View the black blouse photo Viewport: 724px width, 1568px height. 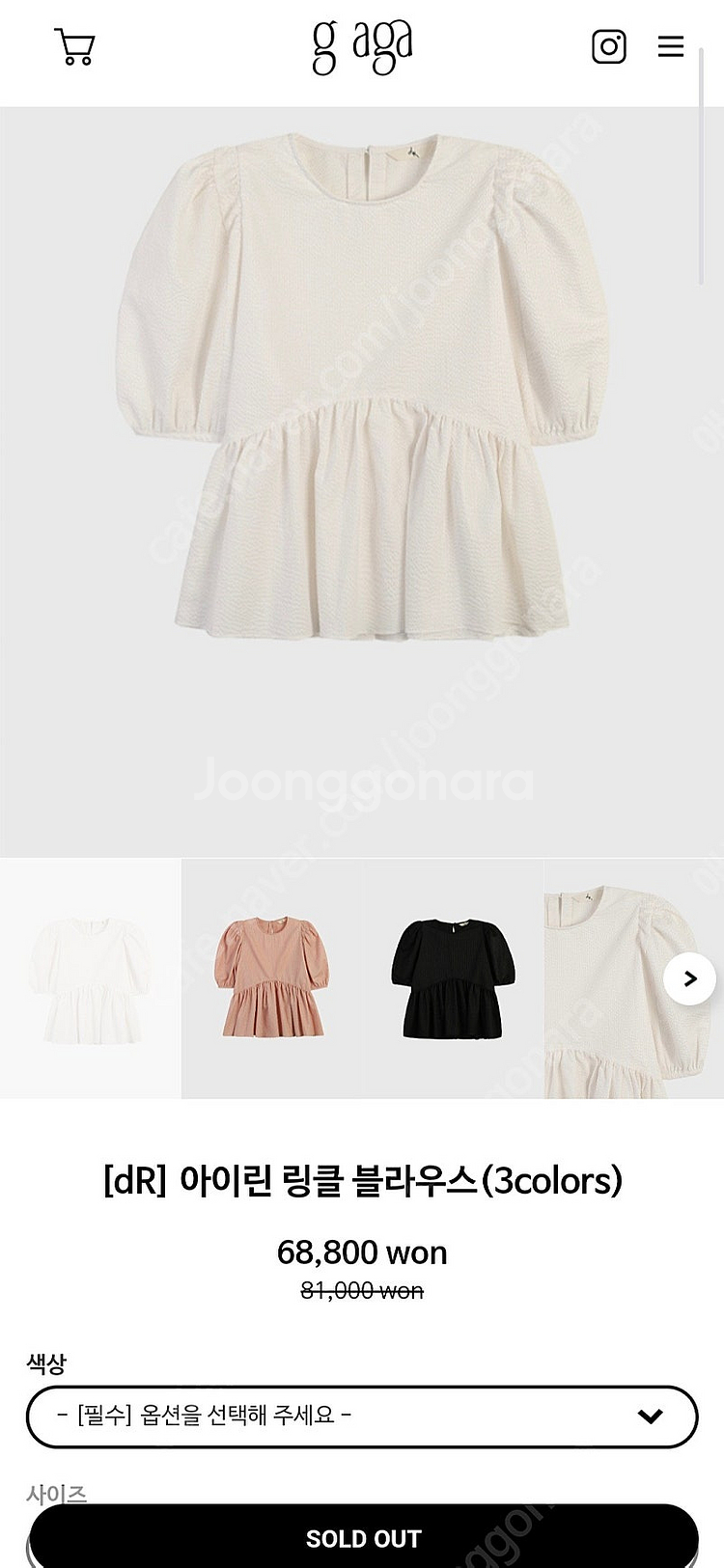coord(453,978)
